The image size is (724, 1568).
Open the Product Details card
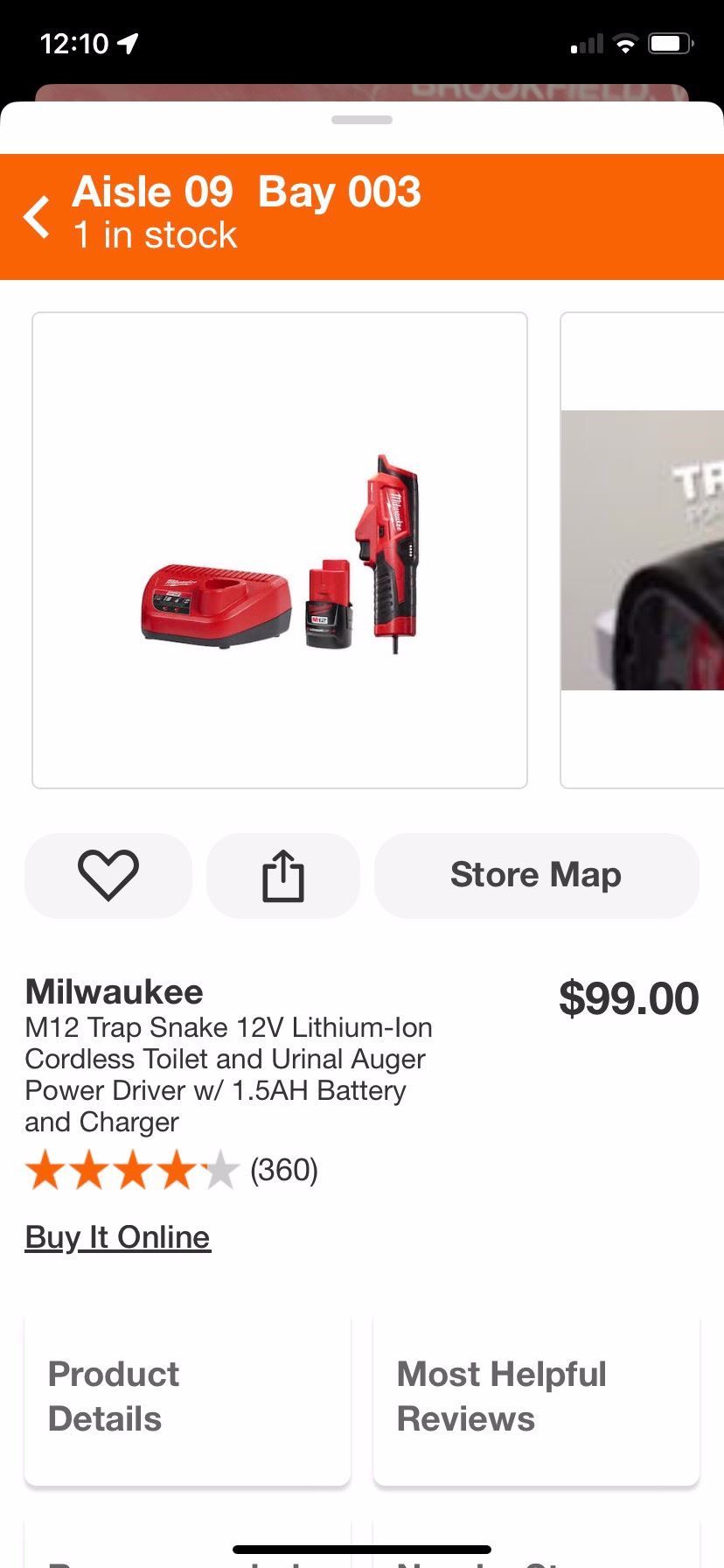click(x=187, y=1396)
